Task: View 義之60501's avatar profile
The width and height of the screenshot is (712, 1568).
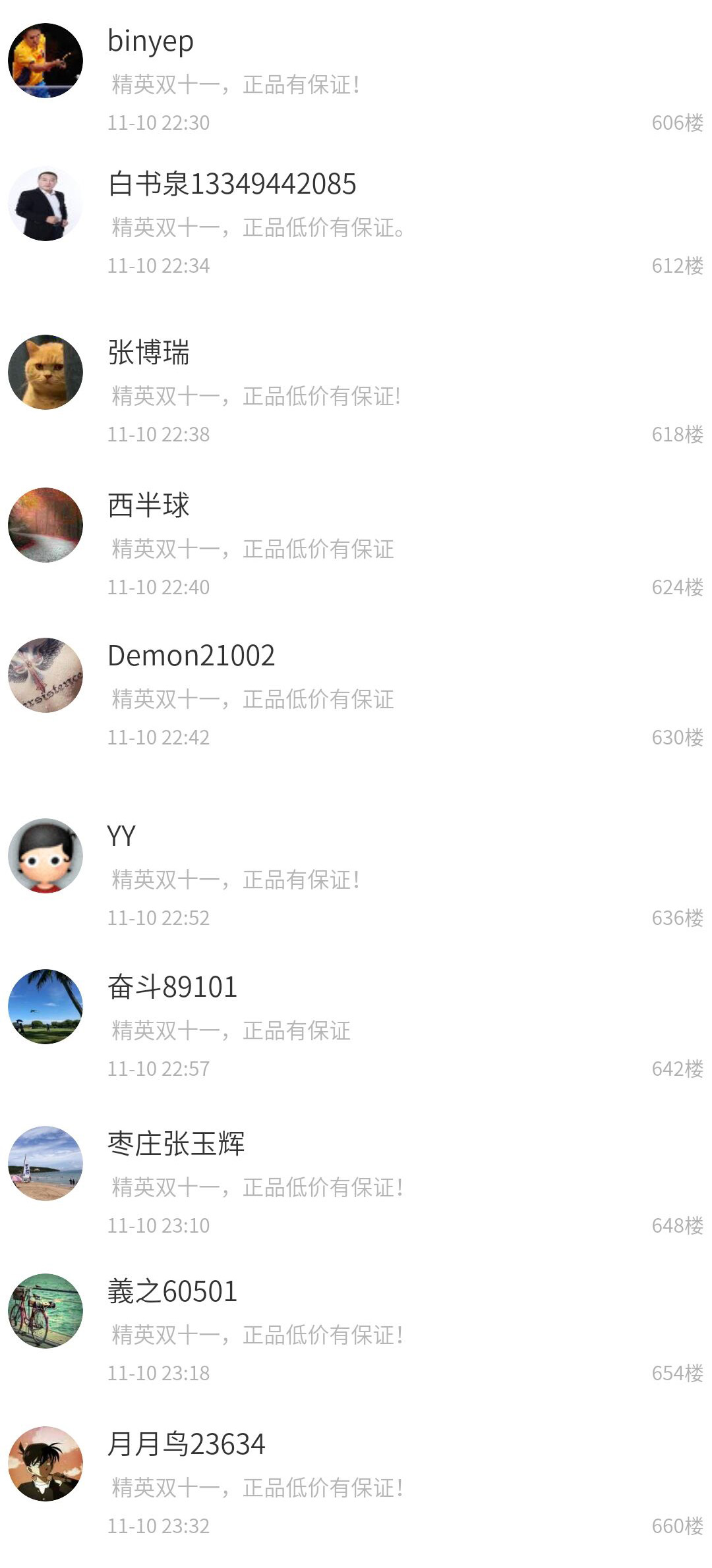Action: tap(45, 1311)
